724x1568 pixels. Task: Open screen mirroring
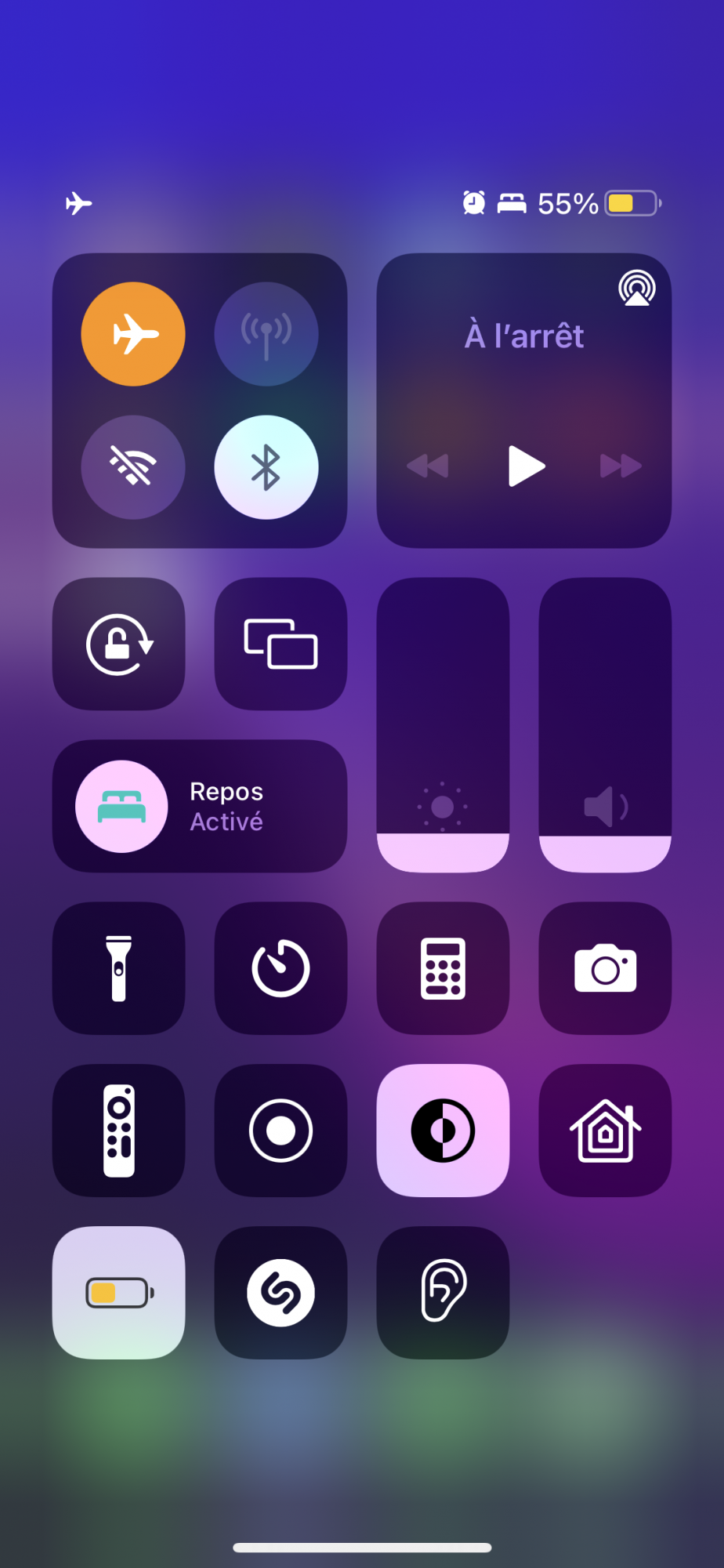click(x=281, y=644)
